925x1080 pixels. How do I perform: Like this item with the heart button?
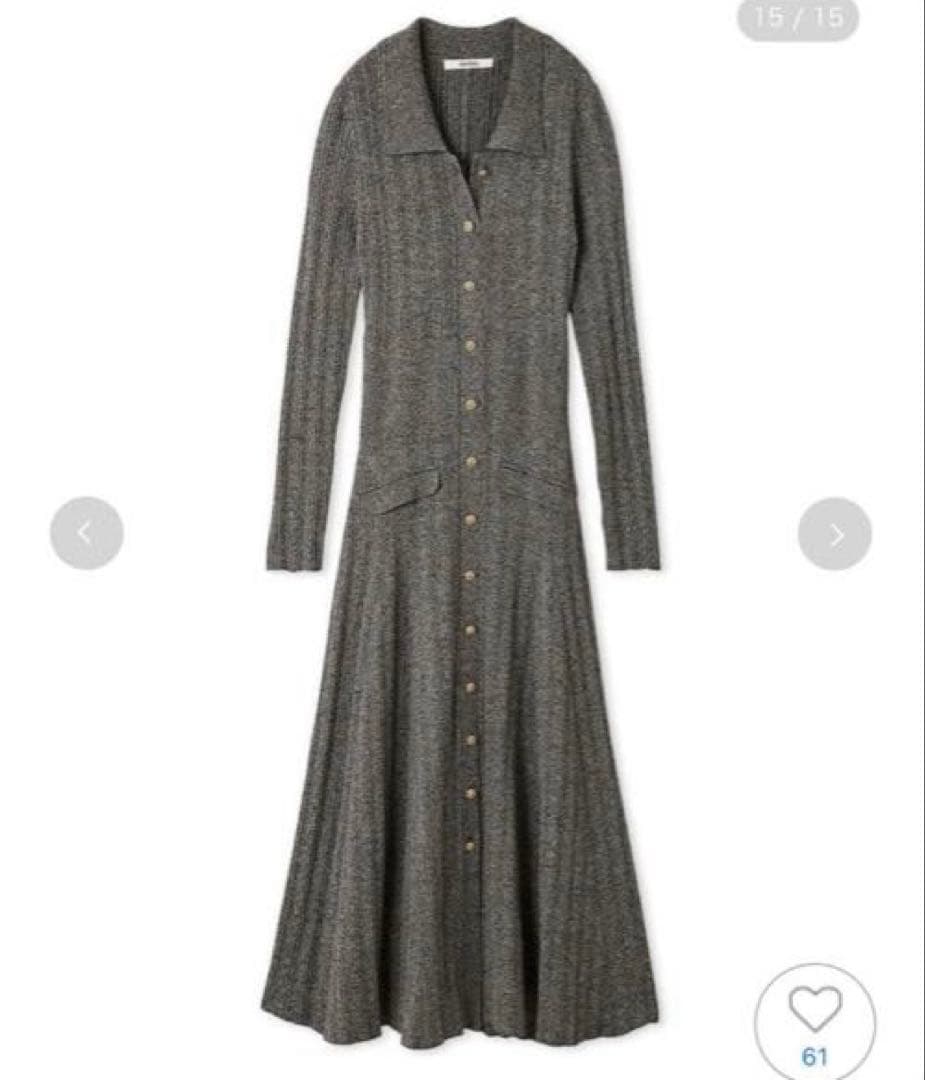815,1011
